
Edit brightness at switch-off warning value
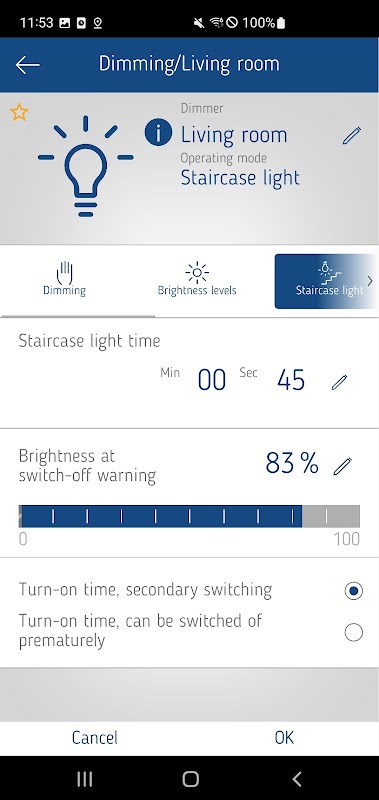coord(342,466)
